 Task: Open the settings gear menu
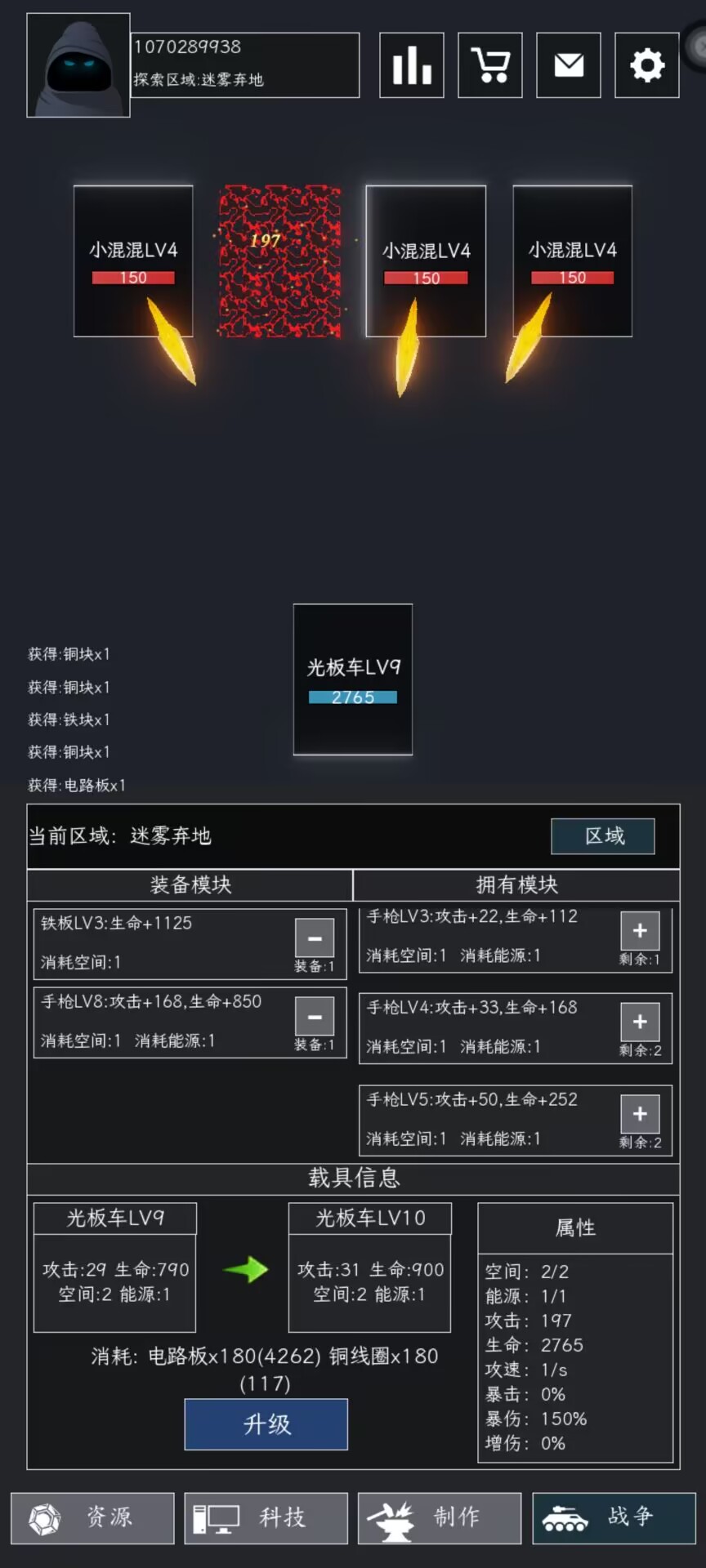pos(646,65)
